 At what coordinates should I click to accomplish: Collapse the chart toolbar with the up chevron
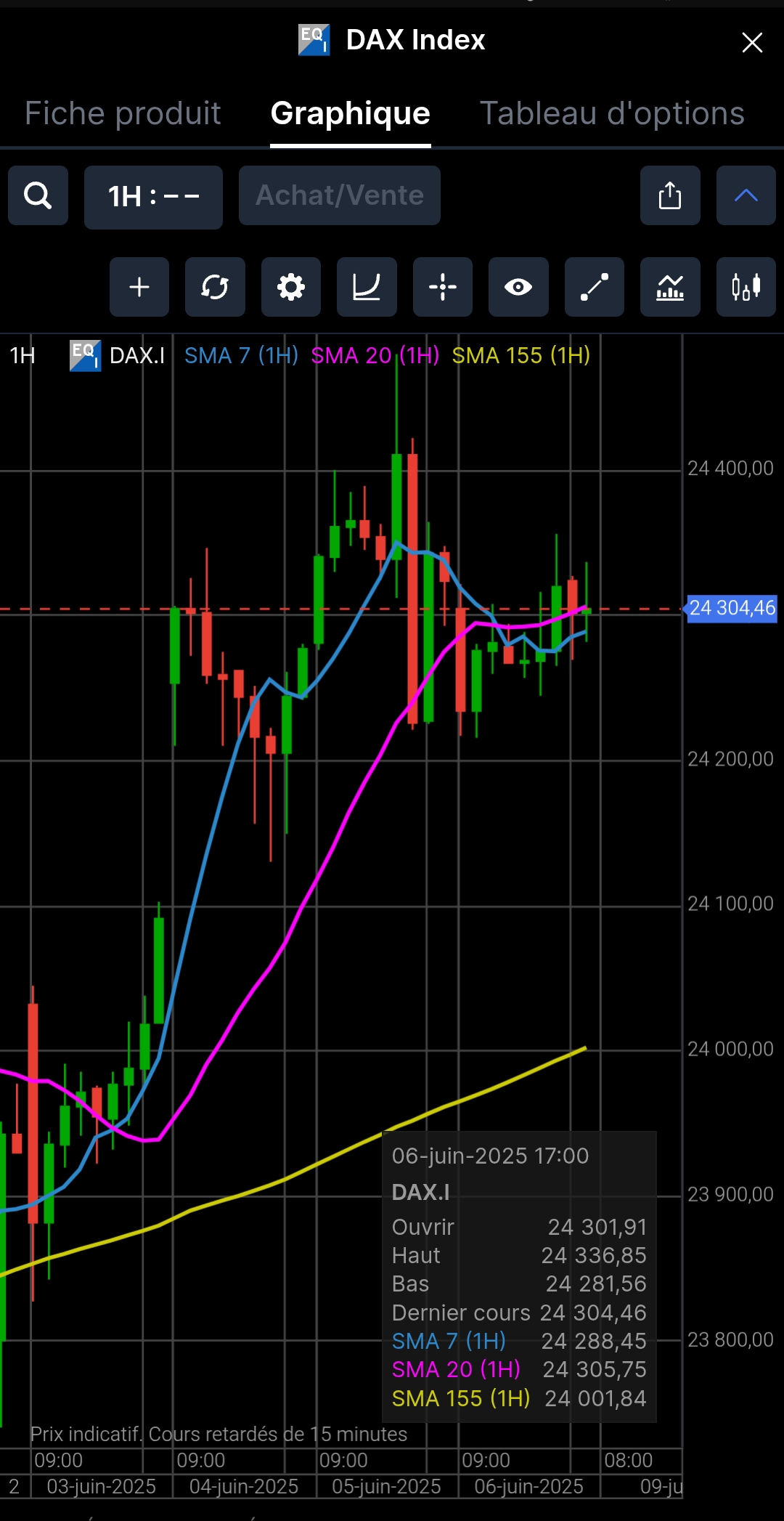746,195
